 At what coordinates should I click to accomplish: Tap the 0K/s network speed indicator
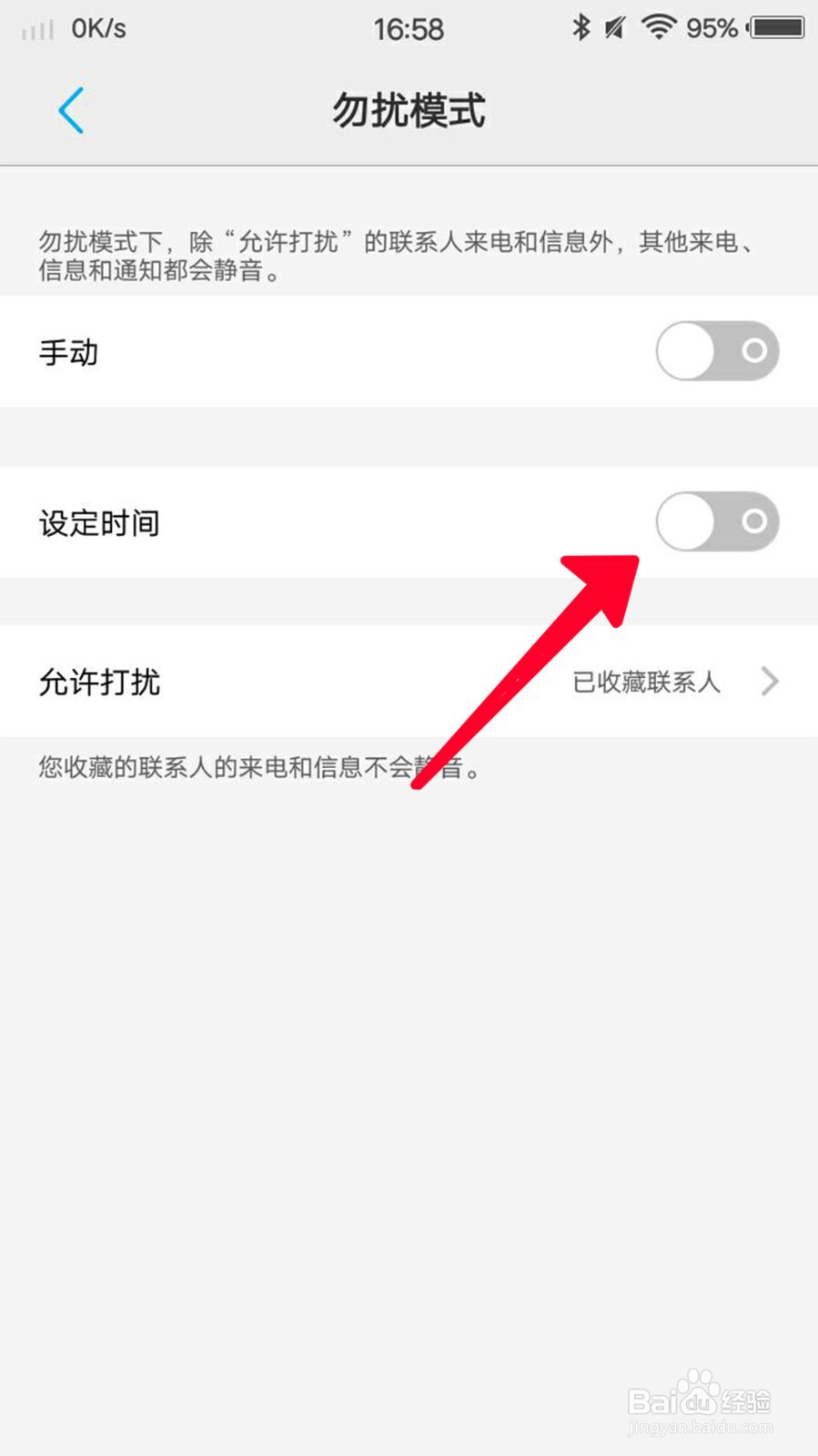98,28
